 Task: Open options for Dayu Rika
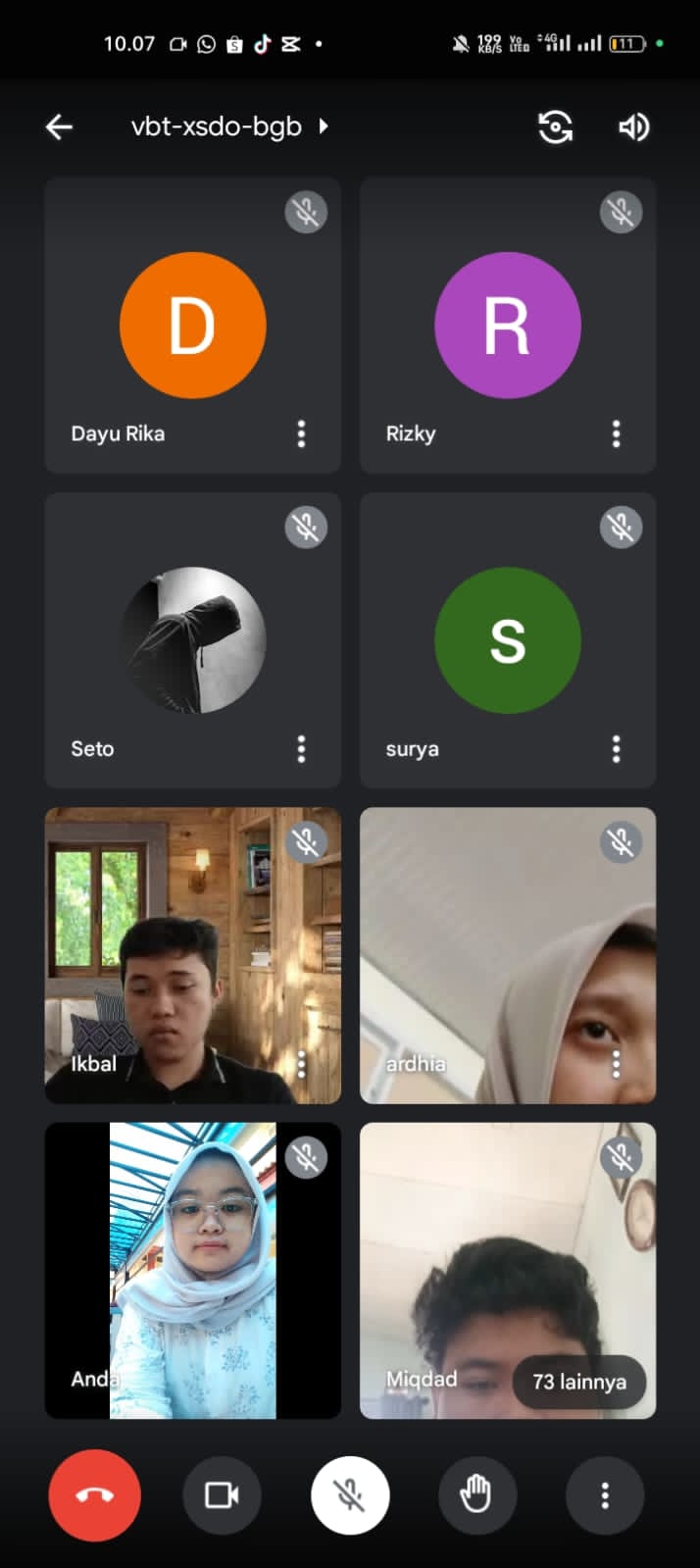click(x=301, y=433)
